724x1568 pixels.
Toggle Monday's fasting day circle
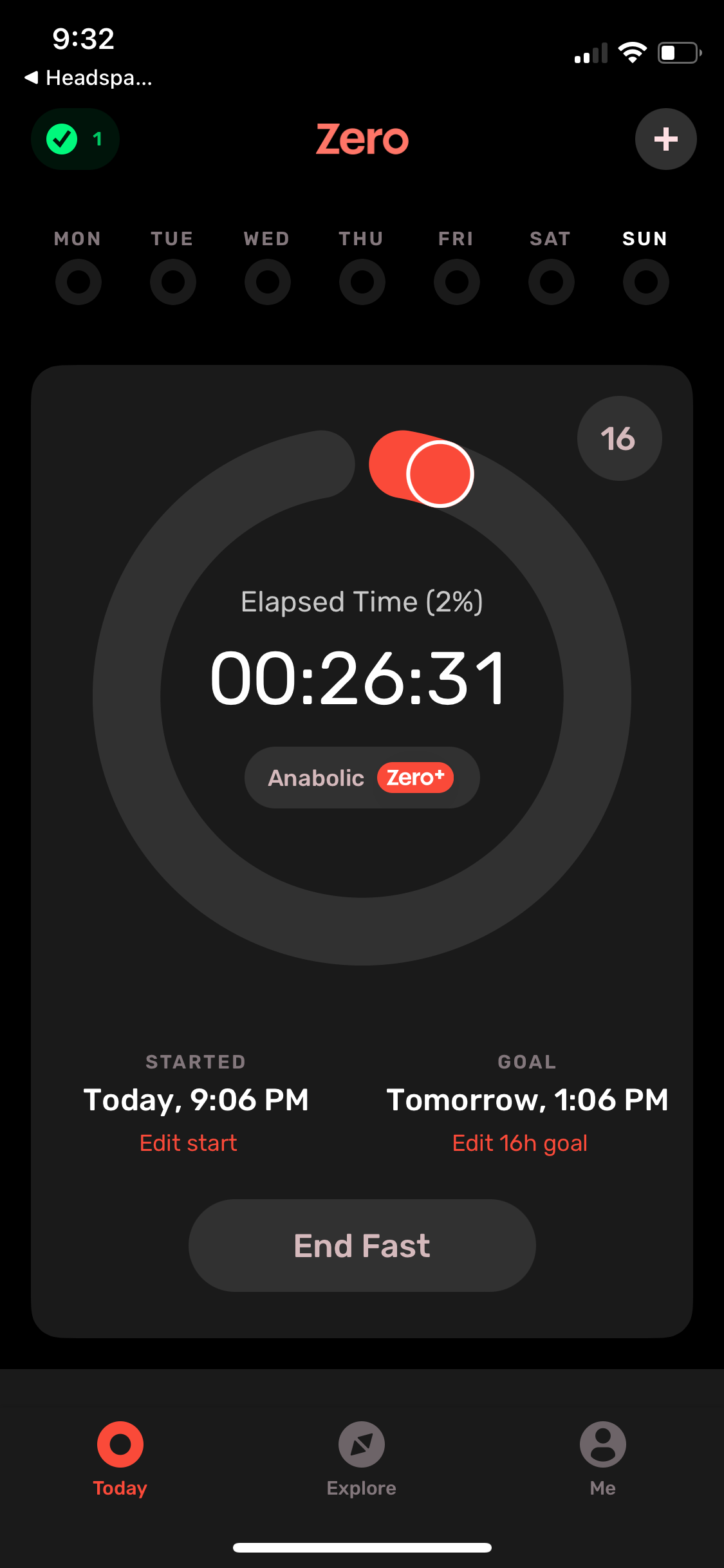point(78,282)
